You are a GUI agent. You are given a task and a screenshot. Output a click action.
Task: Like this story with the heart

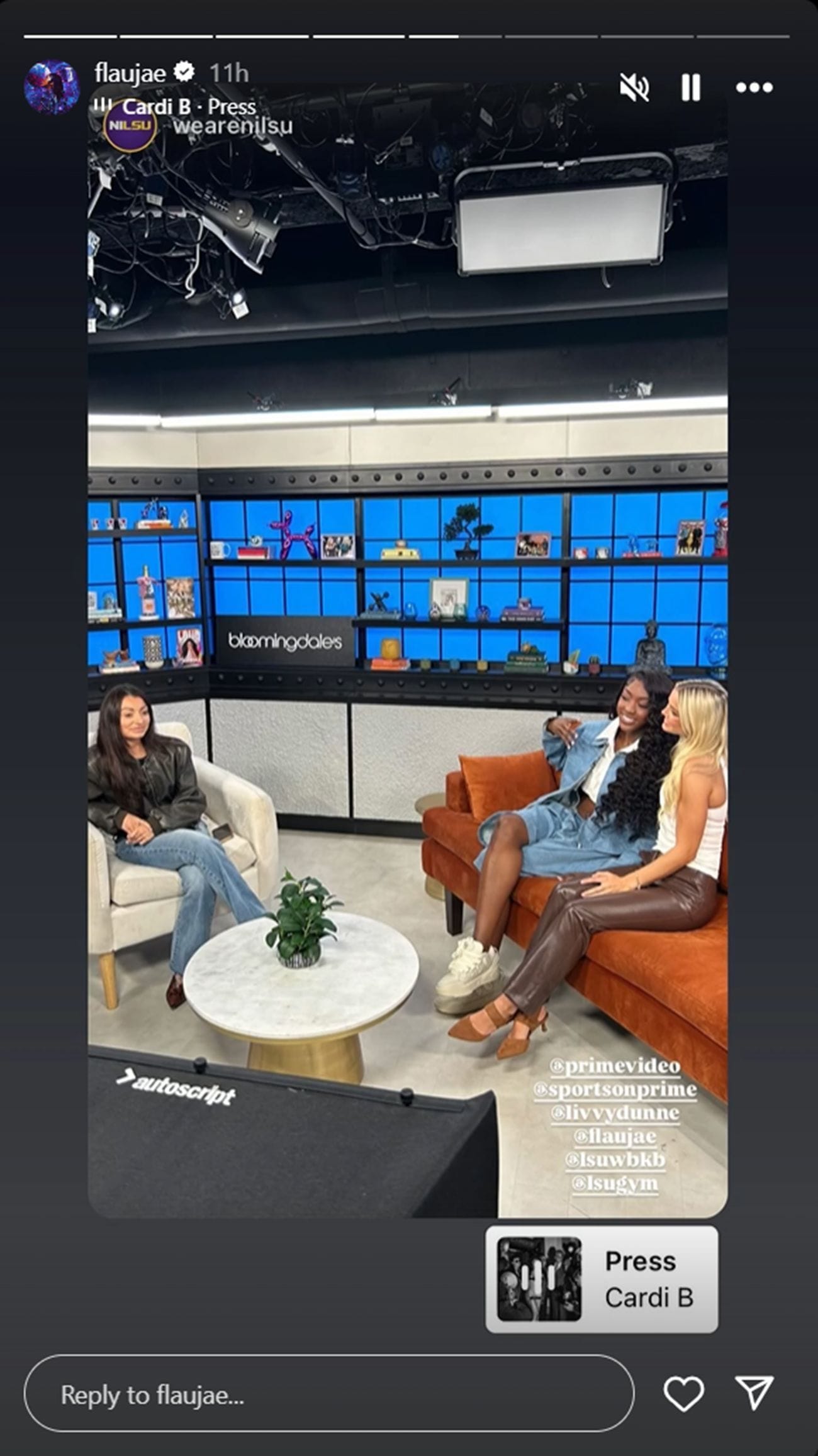click(683, 1393)
